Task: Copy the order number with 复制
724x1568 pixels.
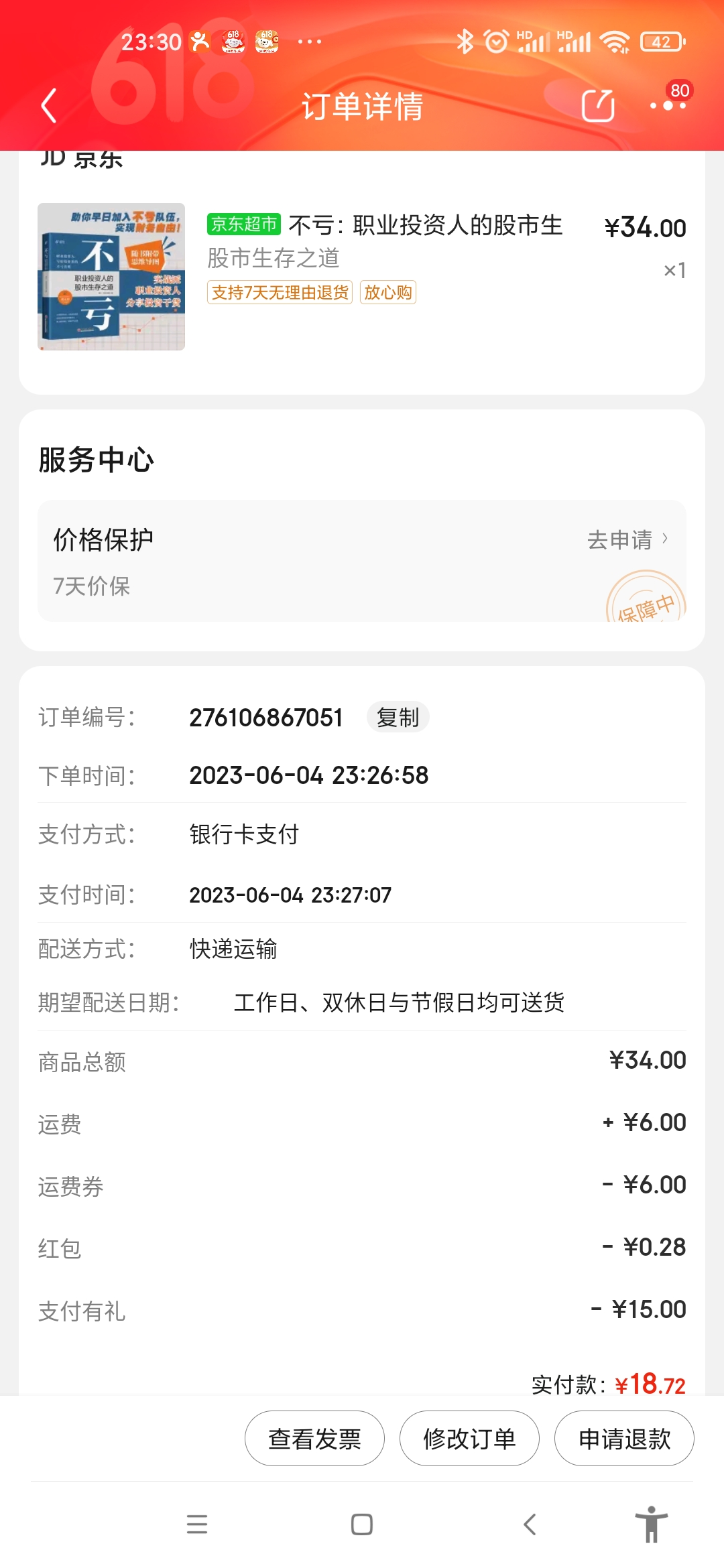Action: pyautogui.click(x=398, y=718)
